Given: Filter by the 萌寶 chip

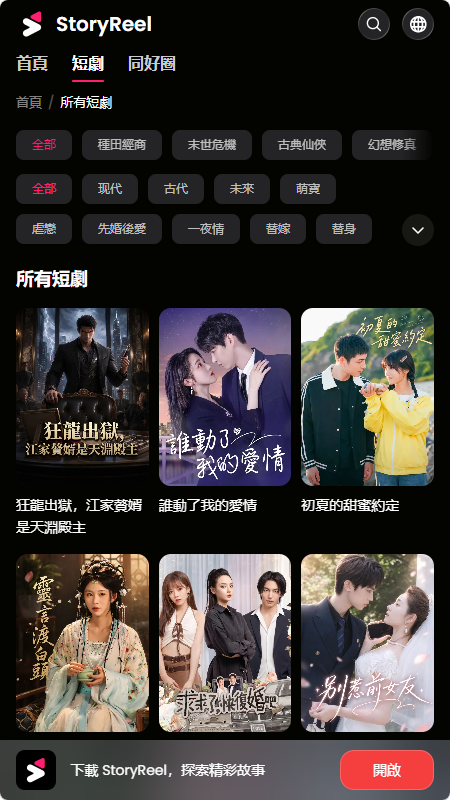Looking at the screenshot, I should click(x=308, y=189).
